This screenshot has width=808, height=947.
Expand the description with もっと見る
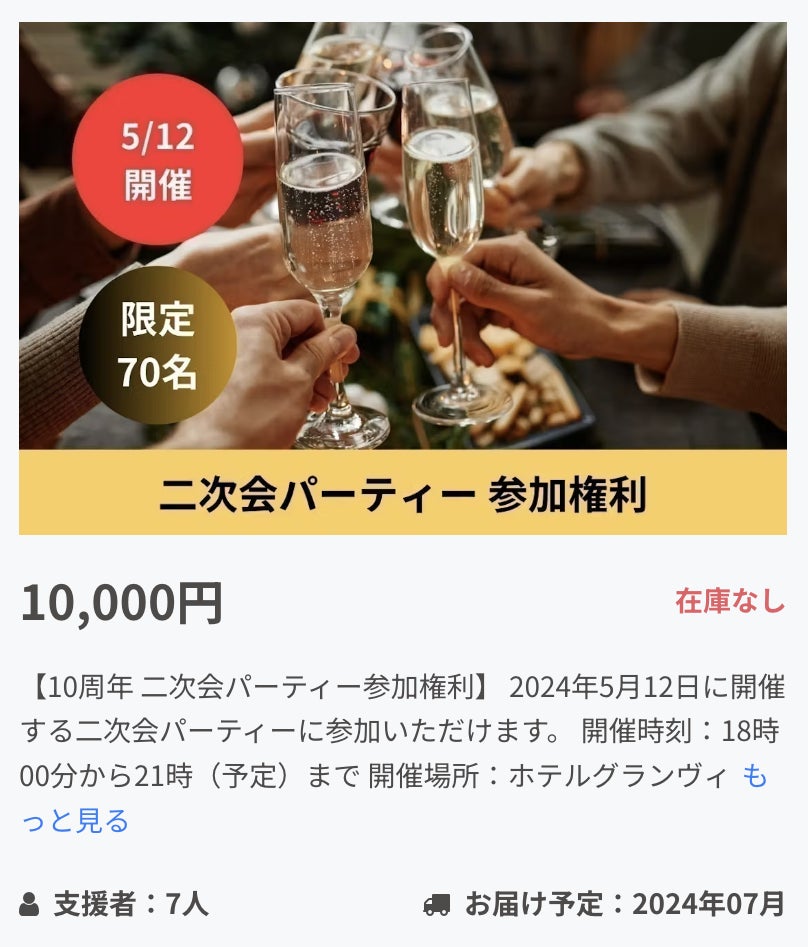point(75,821)
